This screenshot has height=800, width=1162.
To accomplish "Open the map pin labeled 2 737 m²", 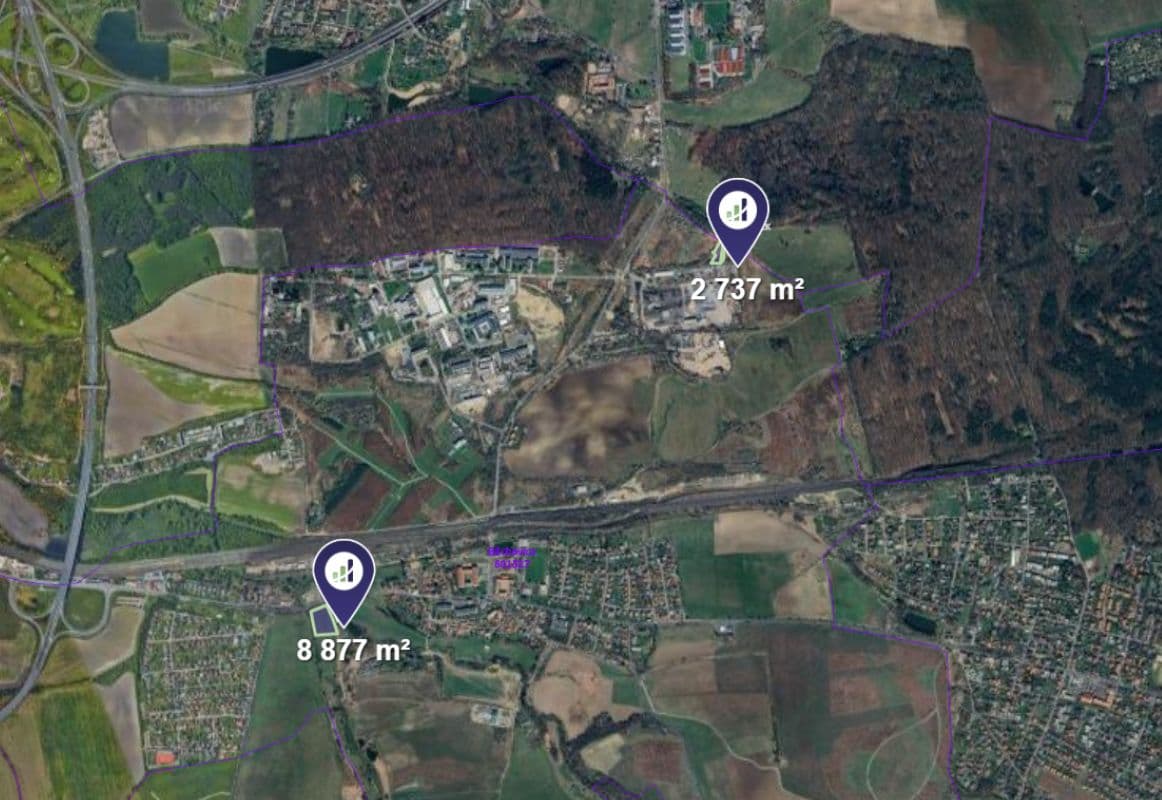I will (x=737, y=213).
